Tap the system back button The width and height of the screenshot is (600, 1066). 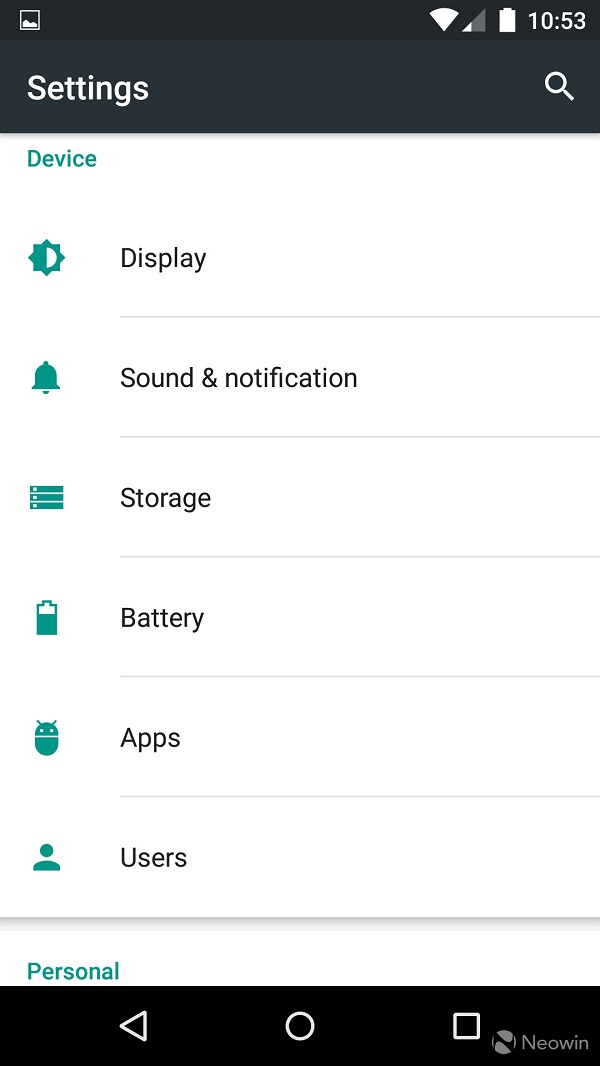point(133,1025)
